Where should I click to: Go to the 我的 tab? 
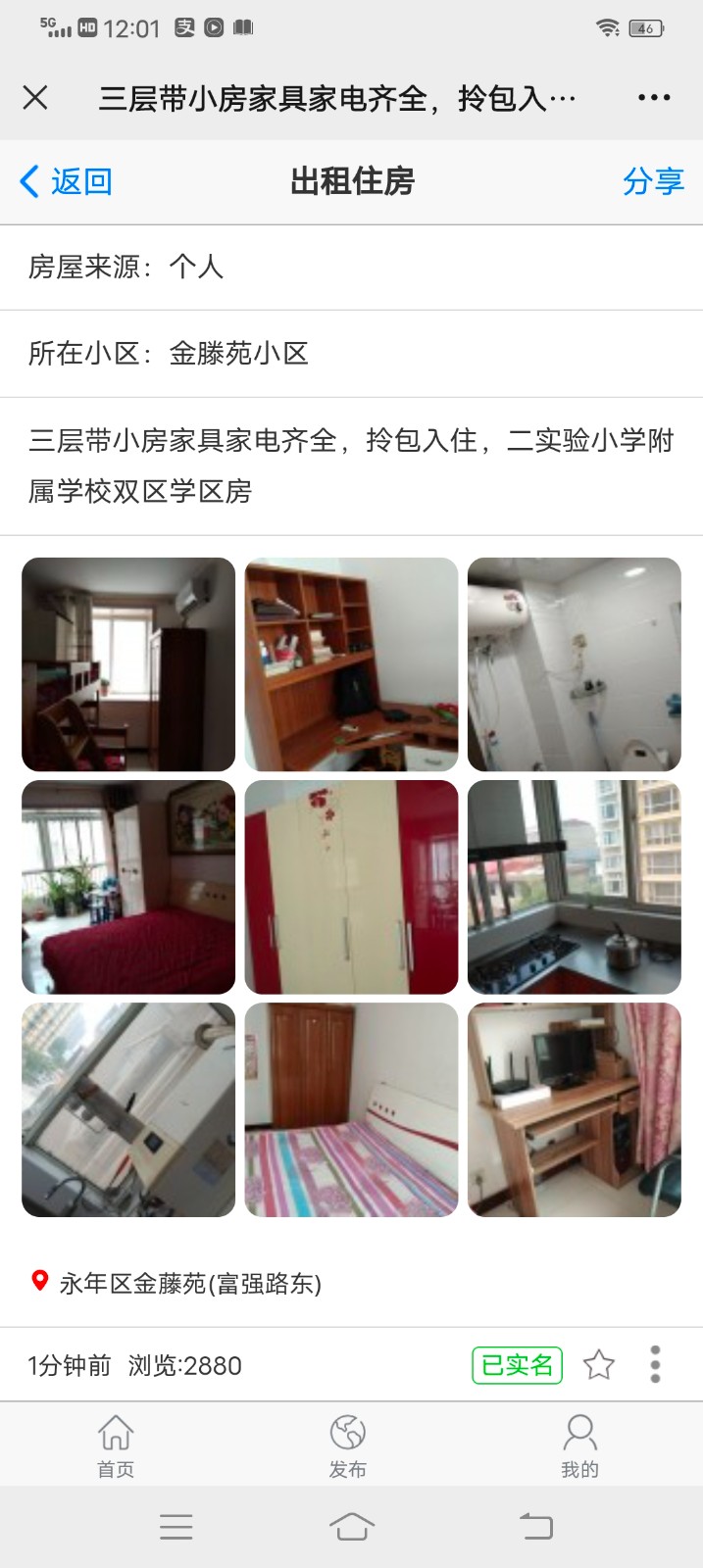(x=579, y=1445)
